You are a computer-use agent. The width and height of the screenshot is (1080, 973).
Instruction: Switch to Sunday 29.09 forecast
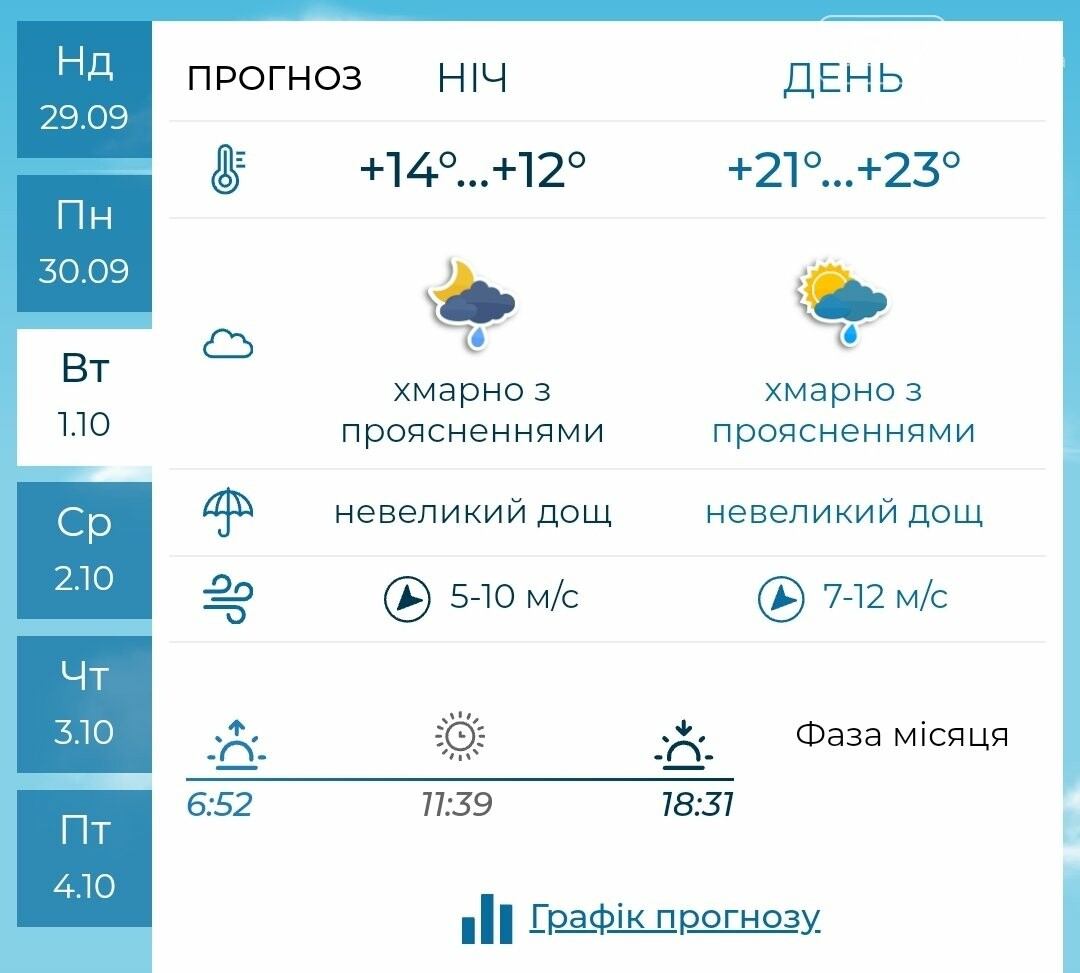tap(84, 89)
